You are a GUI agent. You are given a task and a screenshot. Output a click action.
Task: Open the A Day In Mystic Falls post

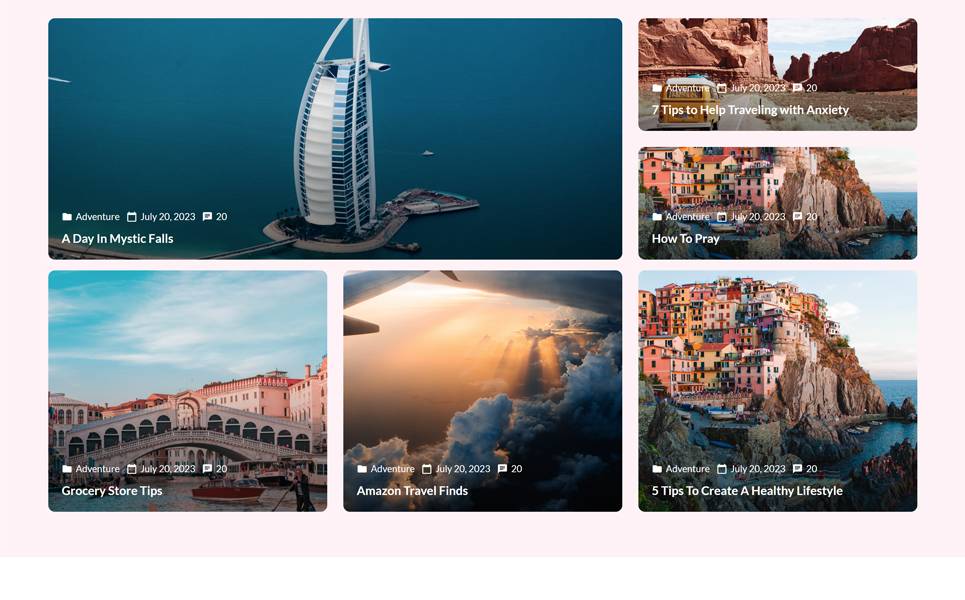click(x=117, y=239)
